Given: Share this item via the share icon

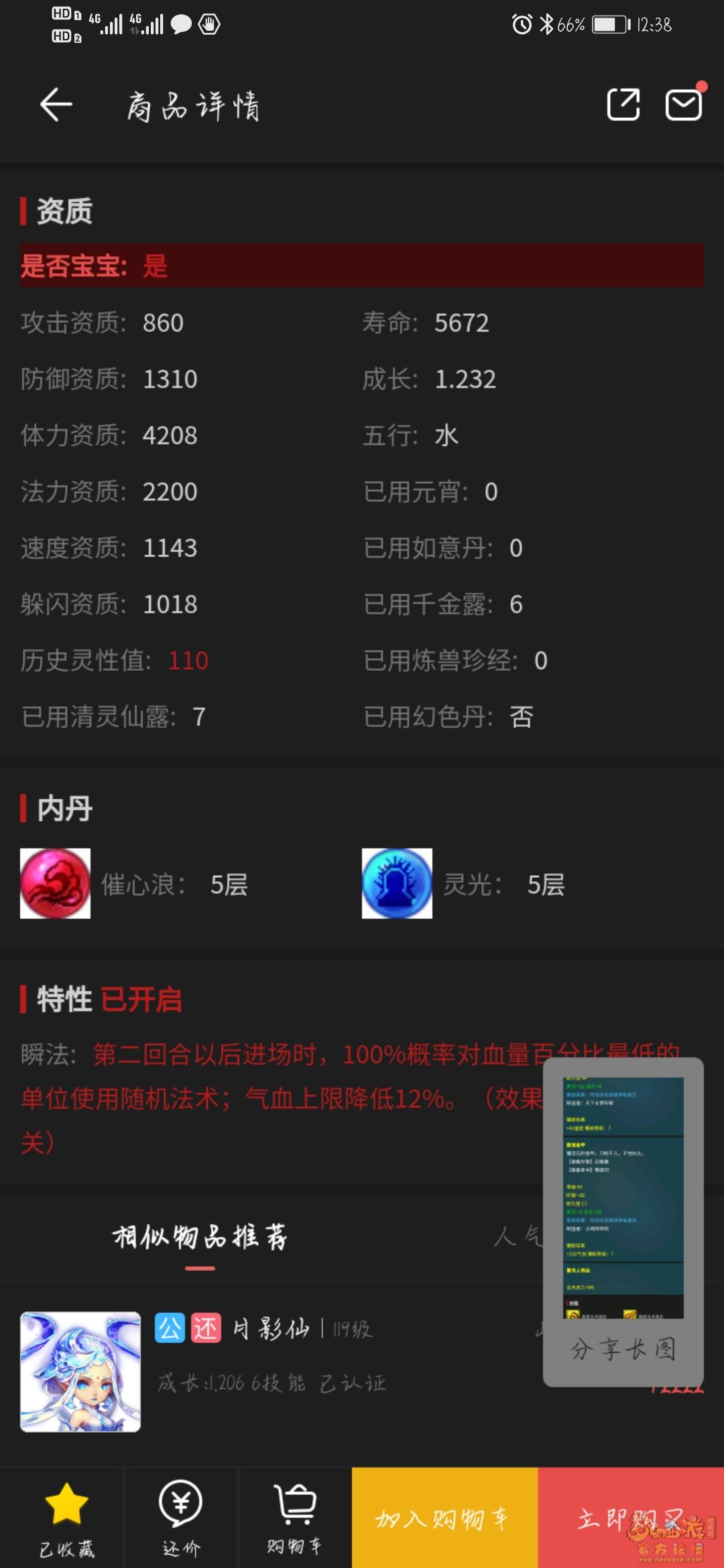Looking at the screenshot, I should [x=623, y=105].
